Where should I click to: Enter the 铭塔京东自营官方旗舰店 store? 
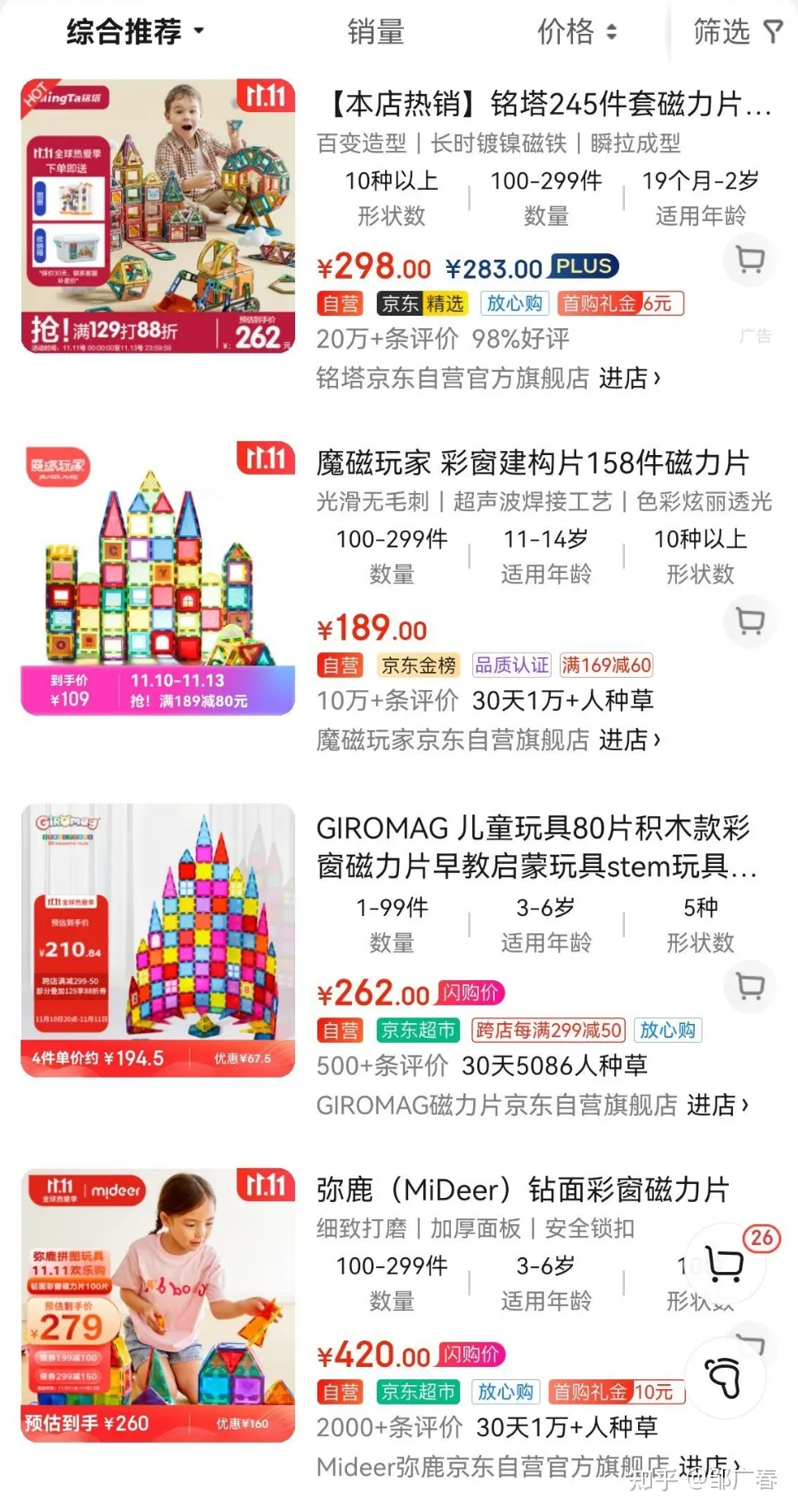[630, 378]
